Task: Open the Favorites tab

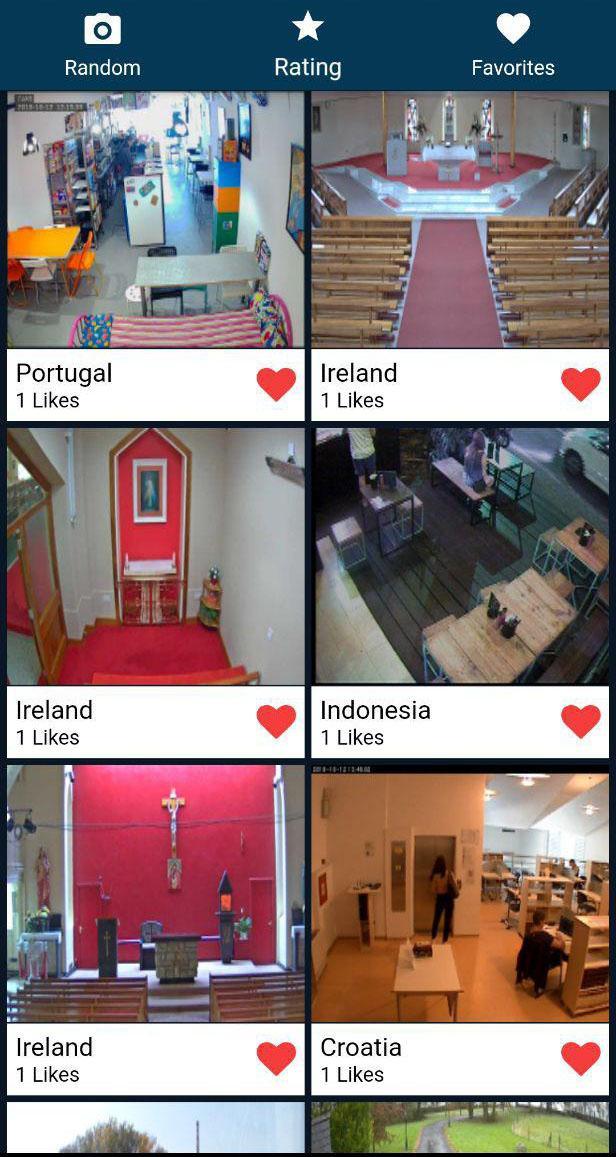Action: 513,46
